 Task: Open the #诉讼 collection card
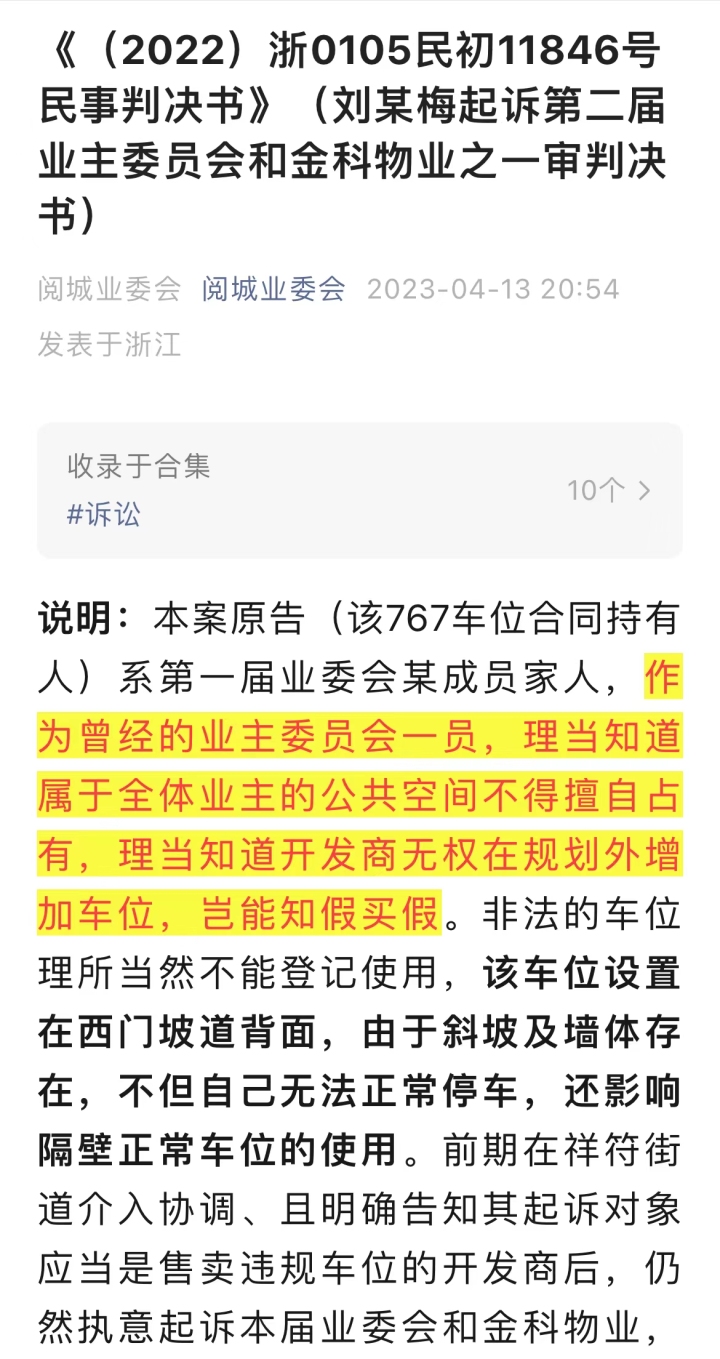coord(360,490)
